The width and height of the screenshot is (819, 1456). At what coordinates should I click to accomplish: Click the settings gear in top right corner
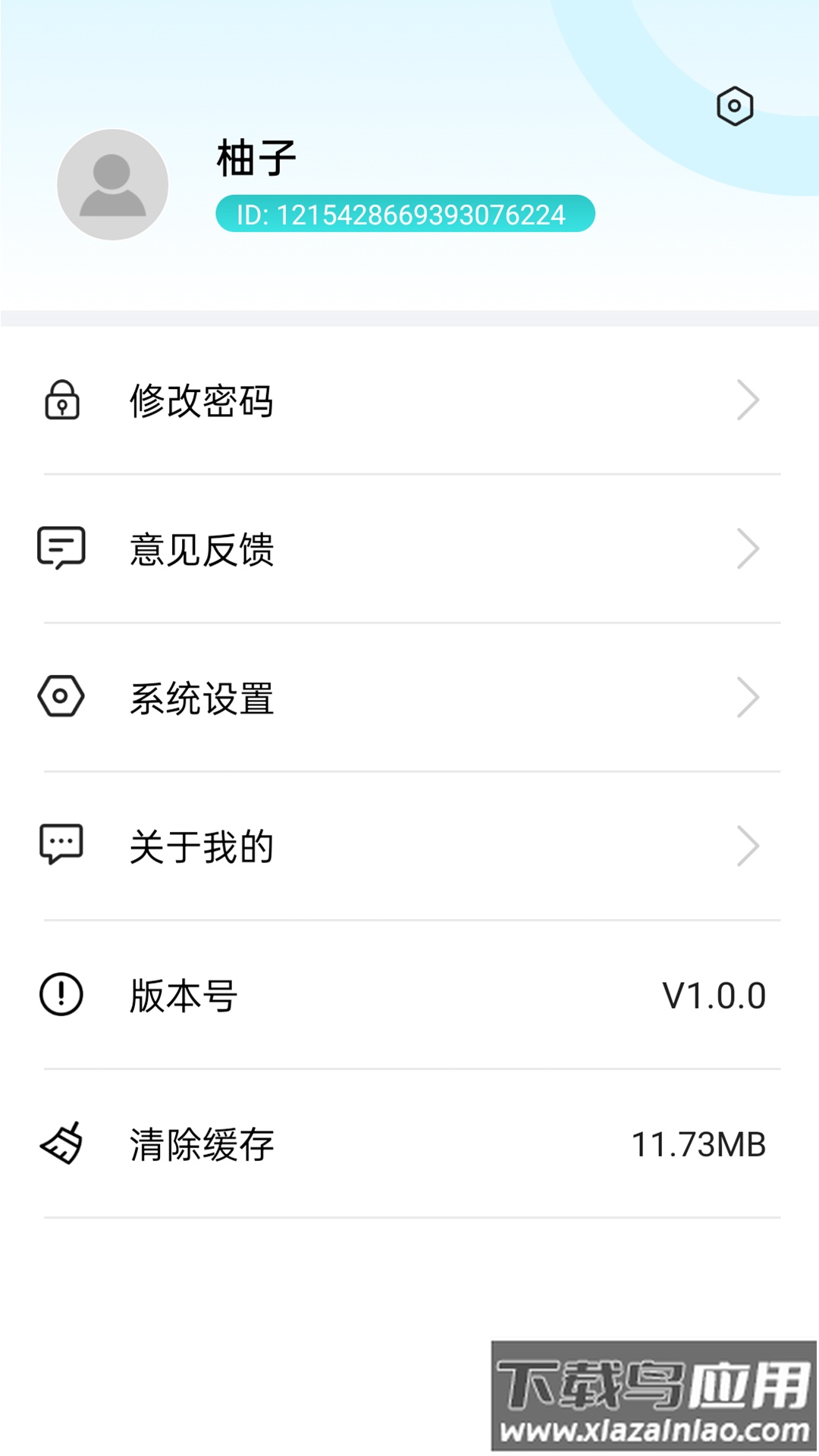(734, 106)
